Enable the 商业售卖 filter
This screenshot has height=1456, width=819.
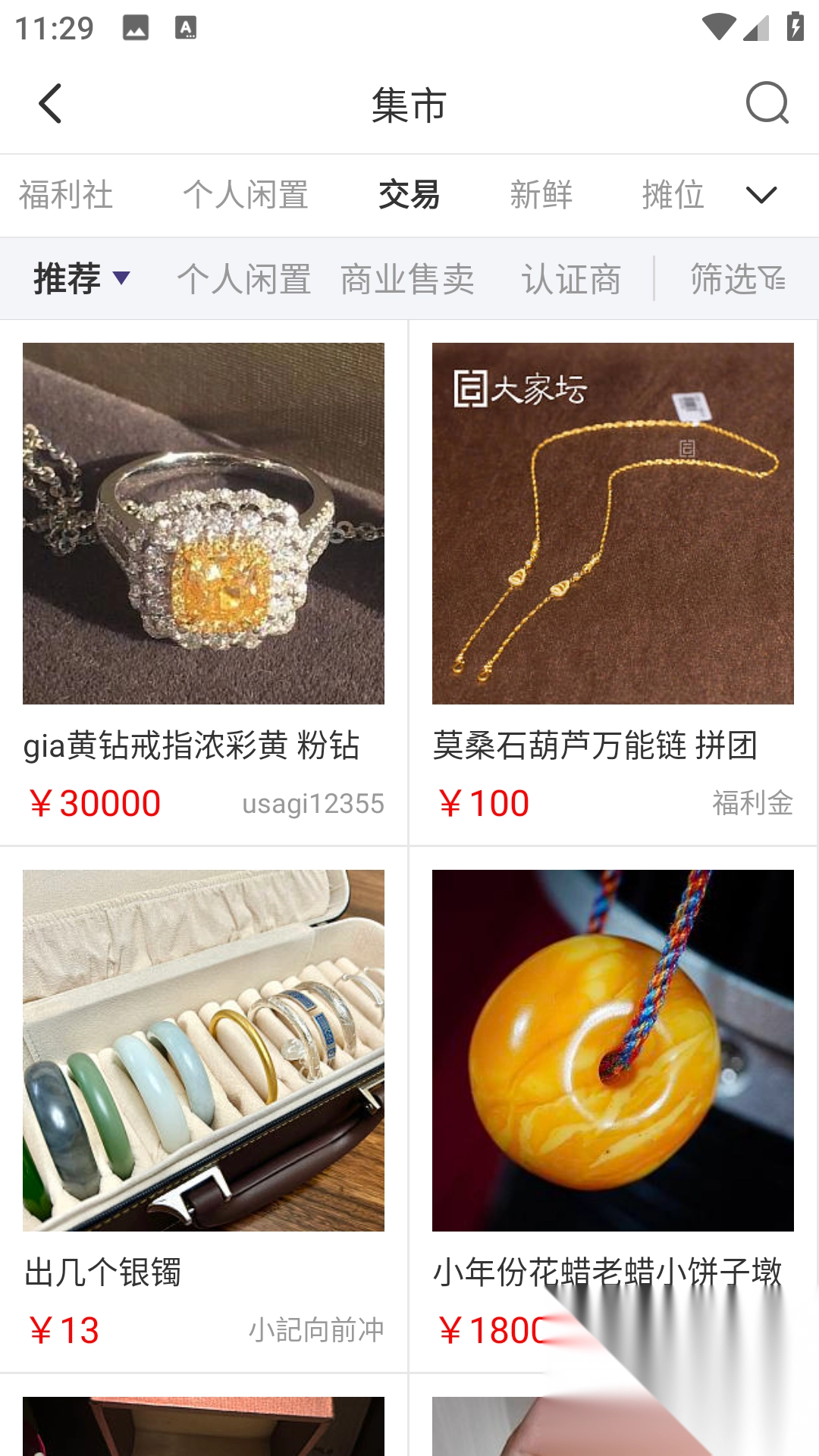[409, 278]
